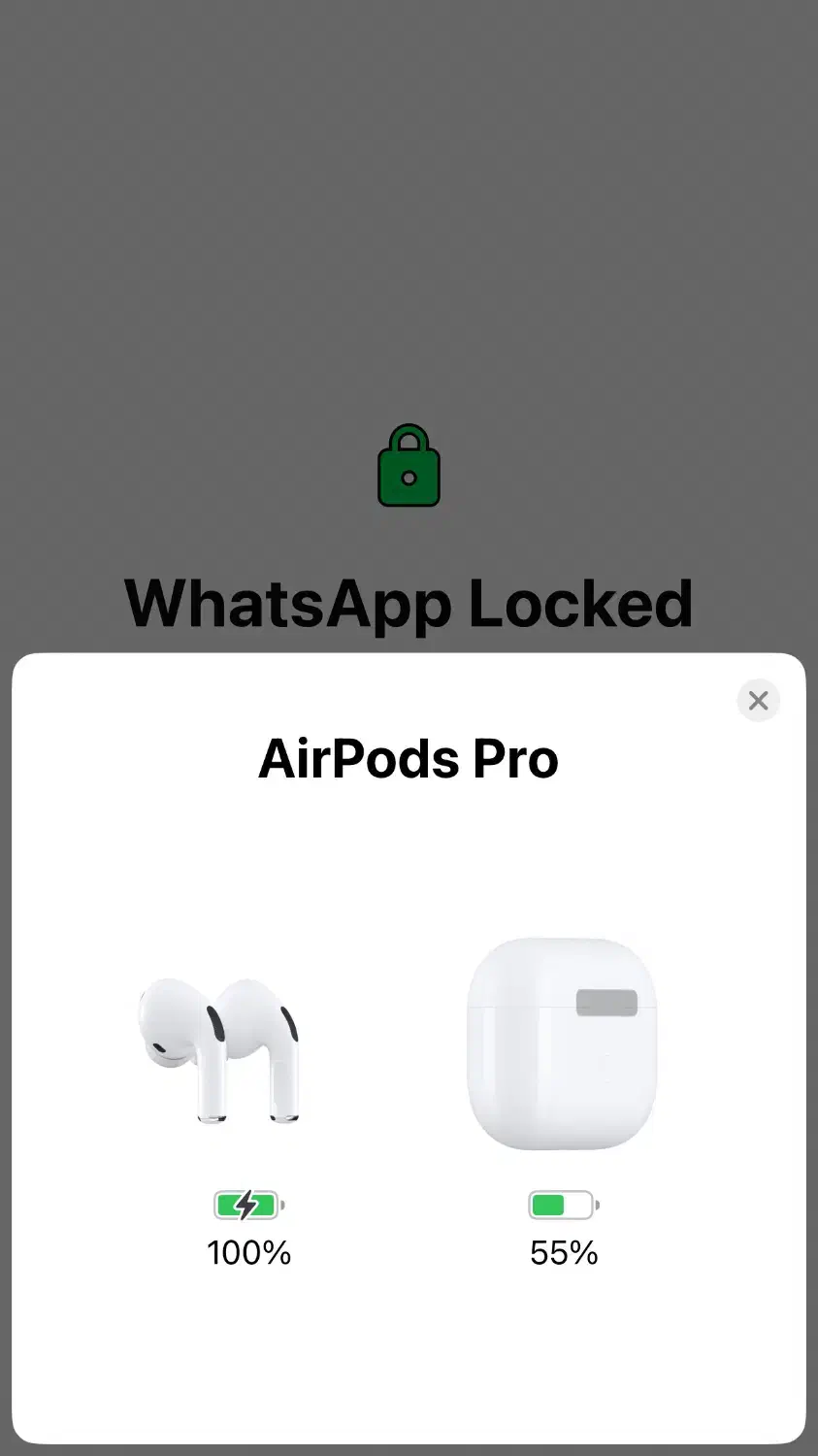Image resolution: width=818 pixels, height=1456 pixels.
Task: Dismiss the AirPods Pro popup
Action: point(758,701)
